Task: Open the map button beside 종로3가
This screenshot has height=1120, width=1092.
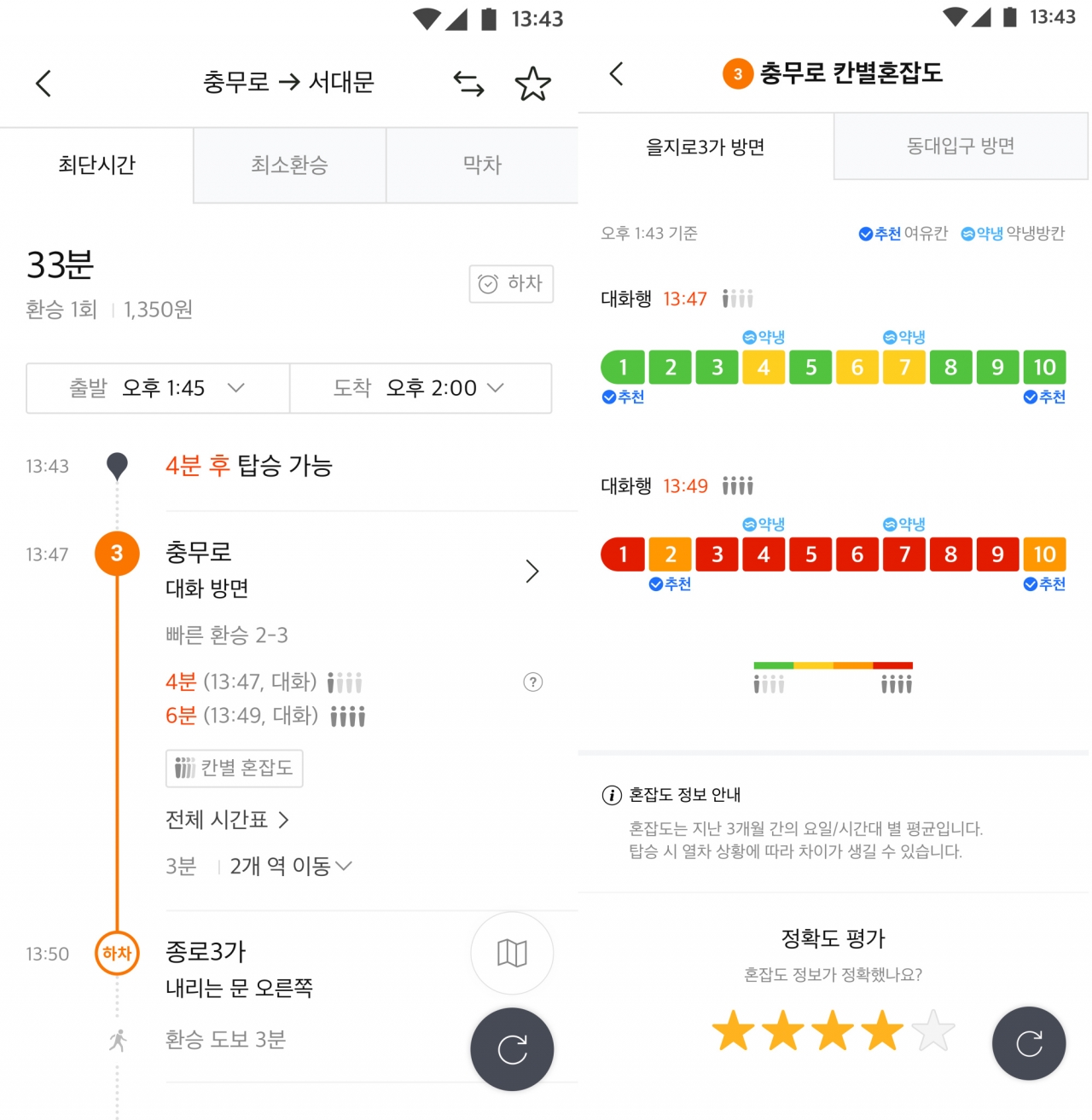Action: (x=512, y=953)
